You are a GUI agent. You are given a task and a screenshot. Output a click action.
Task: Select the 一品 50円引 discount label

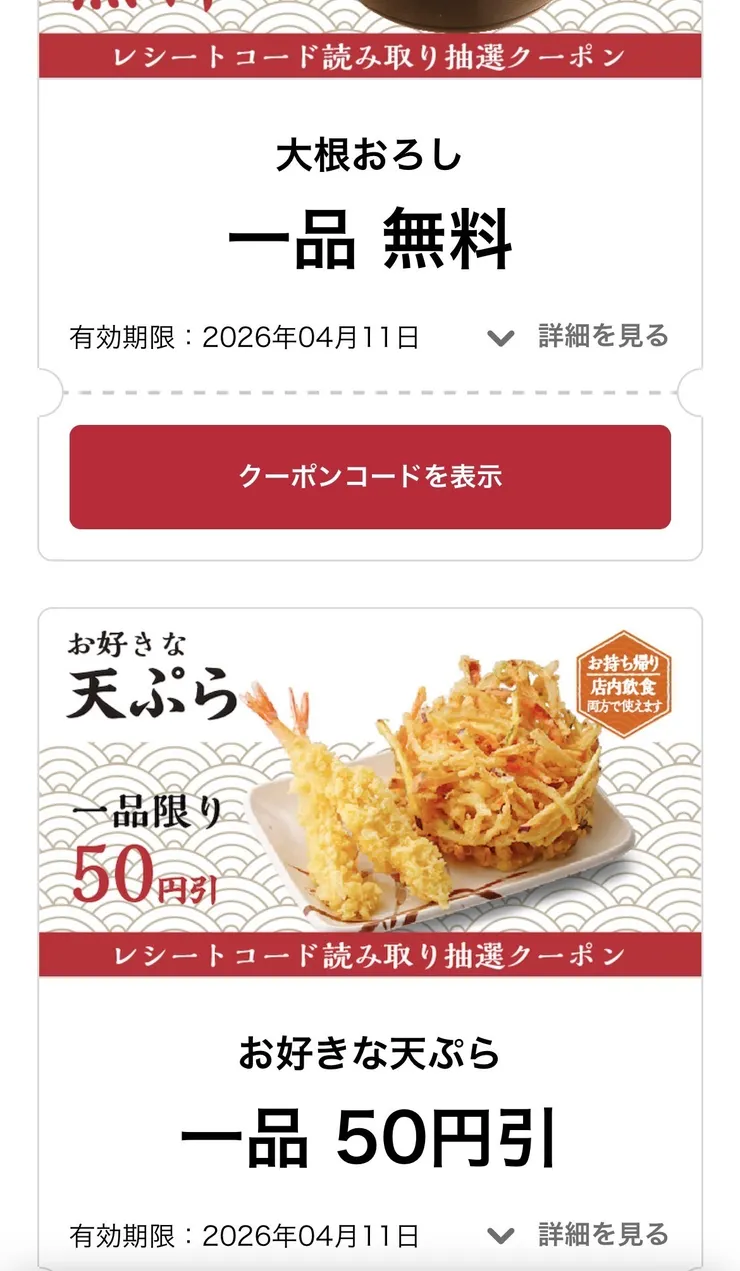click(x=370, y=1135)
